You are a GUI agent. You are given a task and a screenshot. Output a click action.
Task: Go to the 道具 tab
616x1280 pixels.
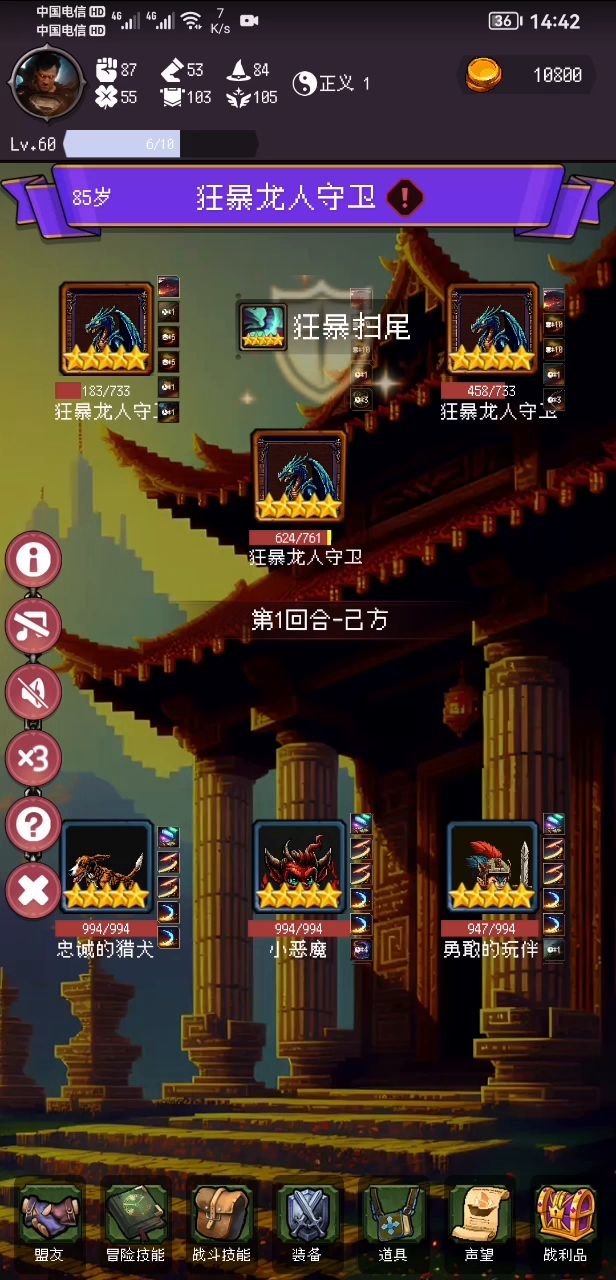coord(393,1224)
